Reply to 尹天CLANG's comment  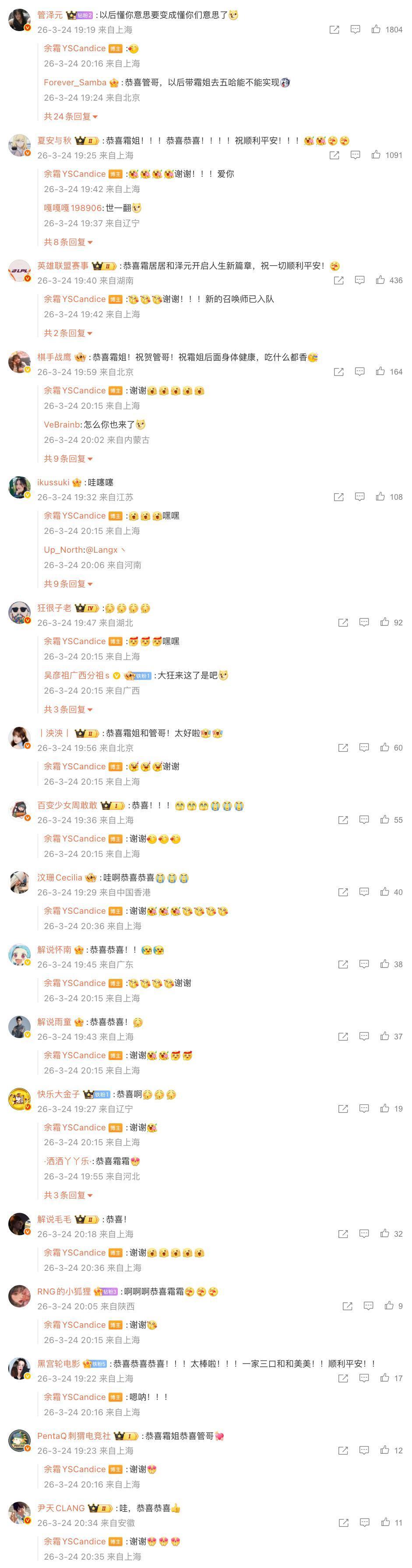coord(365,1522)
